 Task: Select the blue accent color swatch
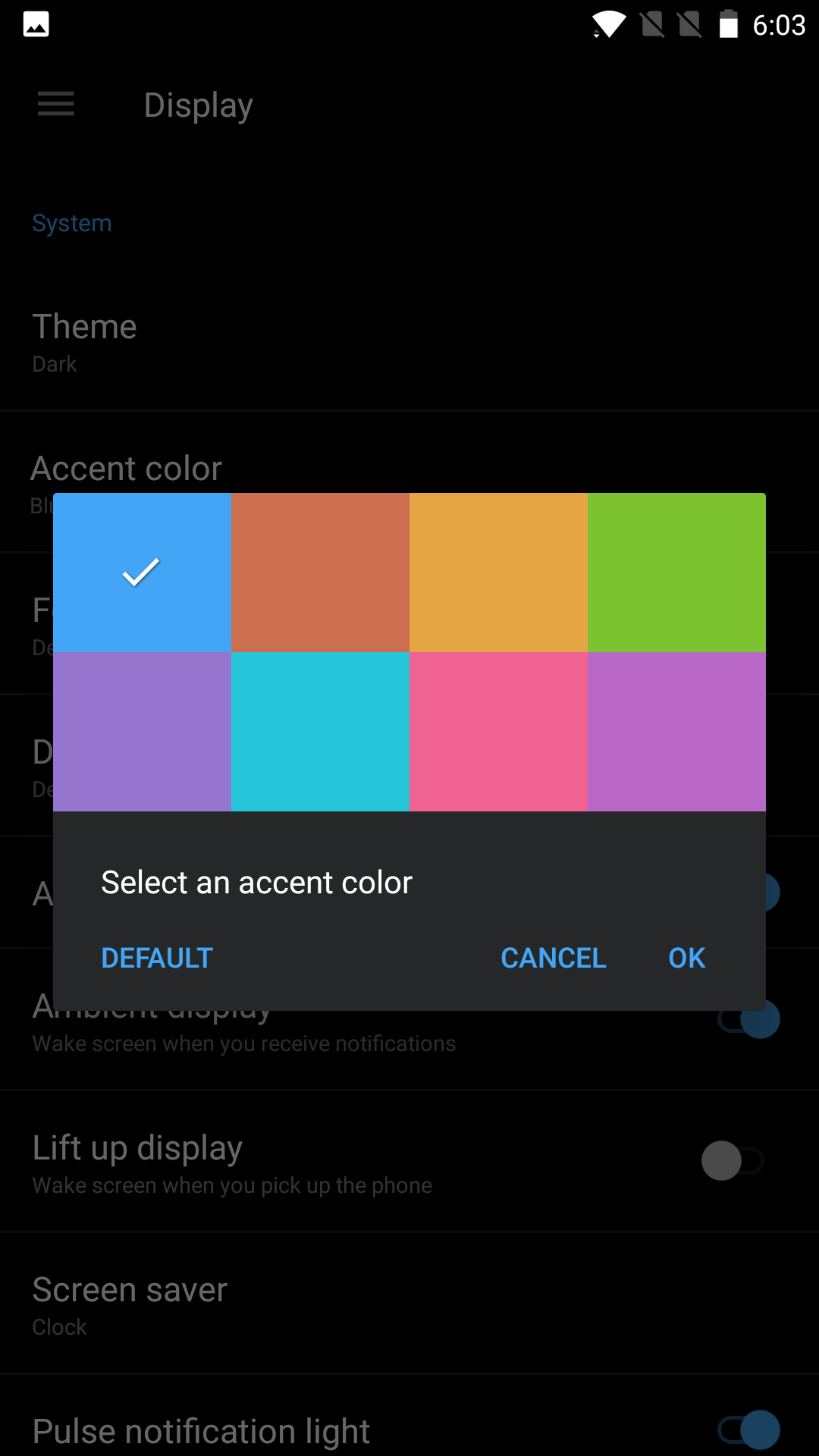142,573
